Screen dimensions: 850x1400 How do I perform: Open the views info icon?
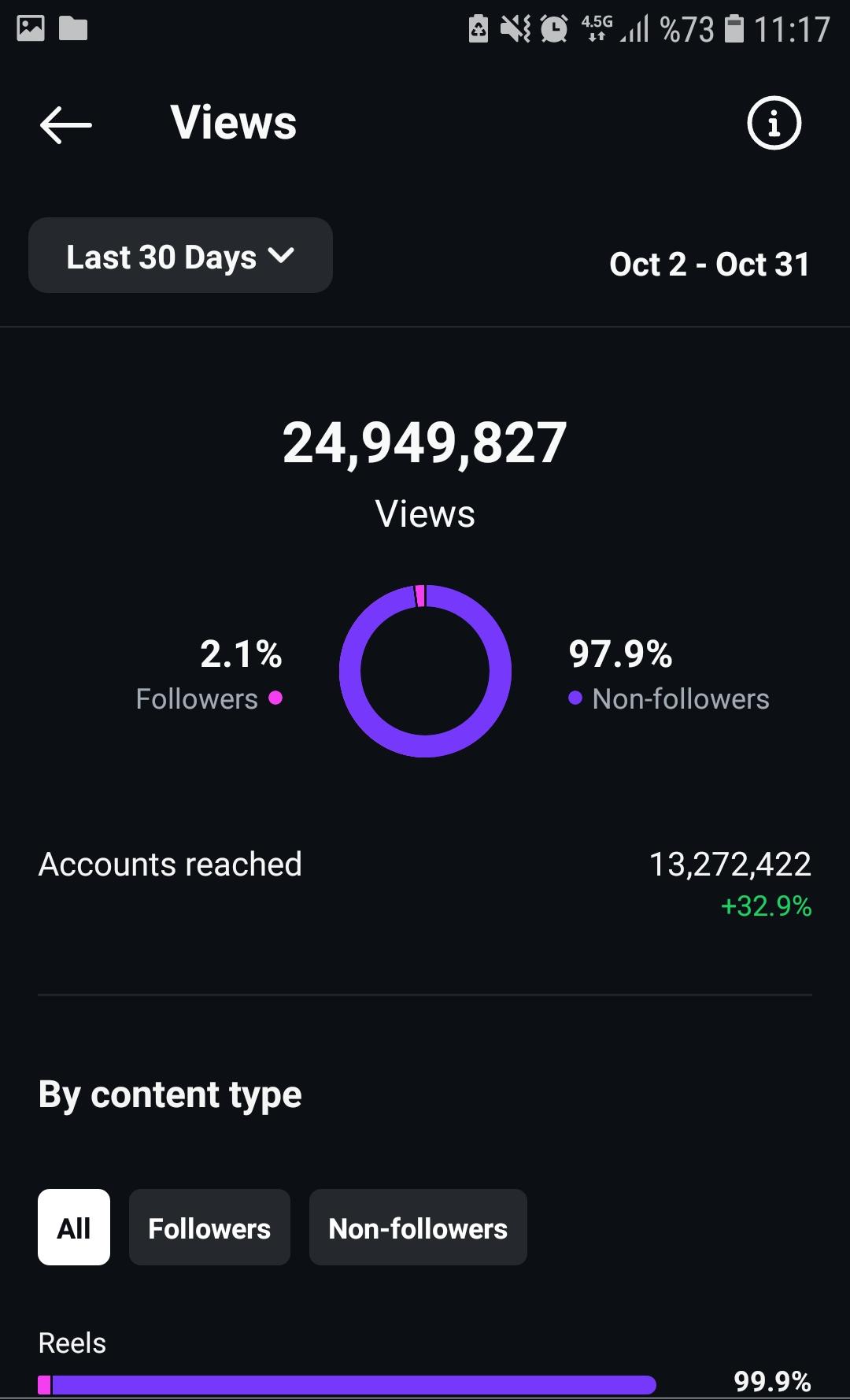(x=774, y=124)
